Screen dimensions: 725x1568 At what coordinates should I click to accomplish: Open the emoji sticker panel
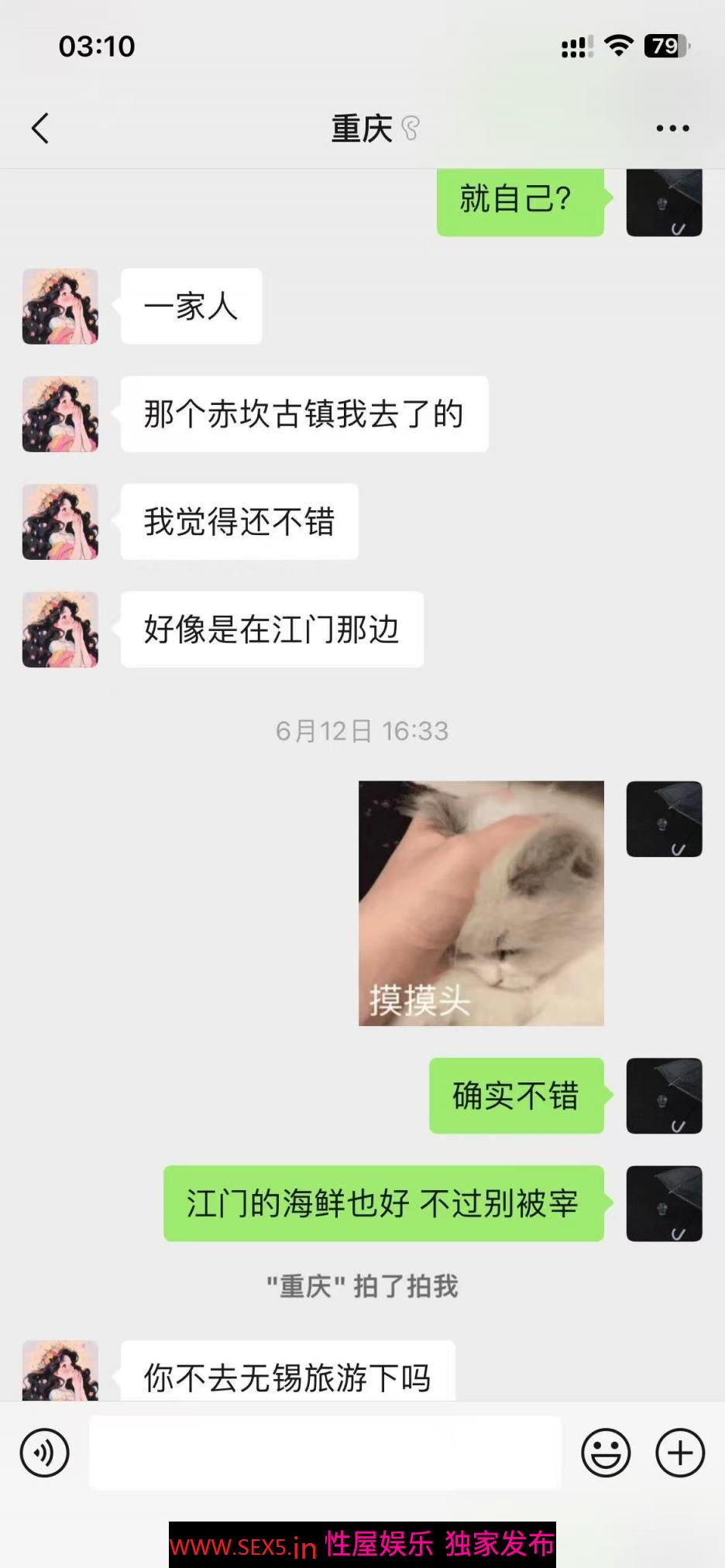point(606,1453)
